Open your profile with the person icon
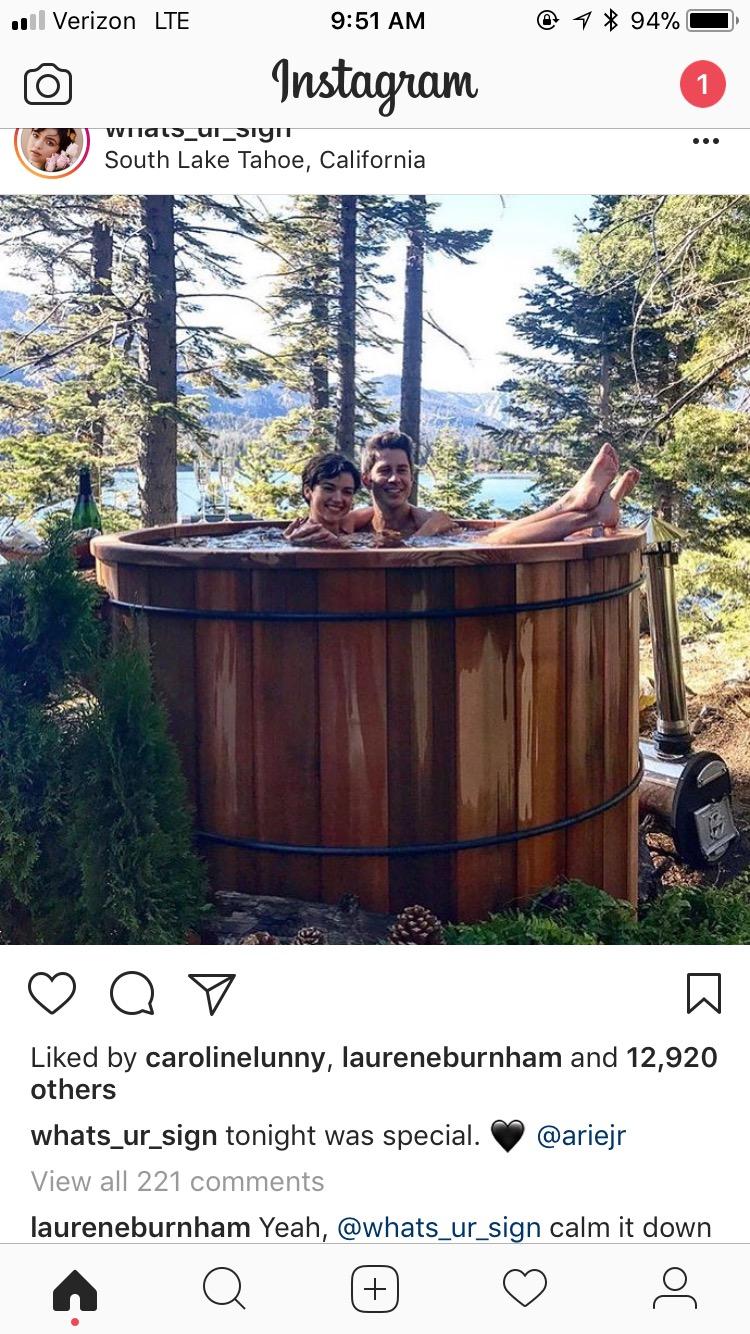Viewport: 750px width, 1334px height. (x=675, y=1290)
